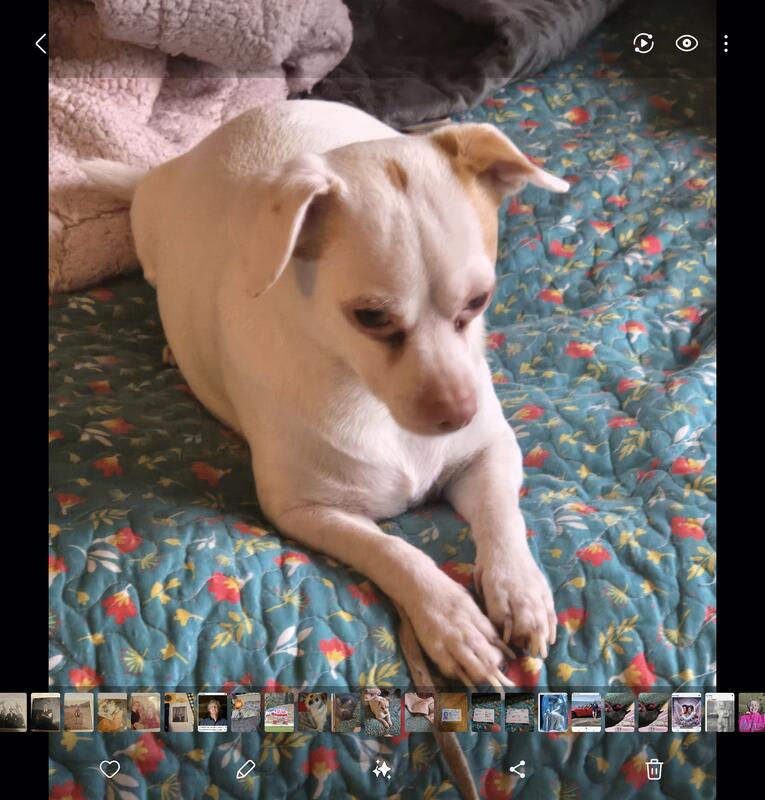Share this dog photo
The height and width of the screenshot is (800, 765).
[x=517, y=769]
